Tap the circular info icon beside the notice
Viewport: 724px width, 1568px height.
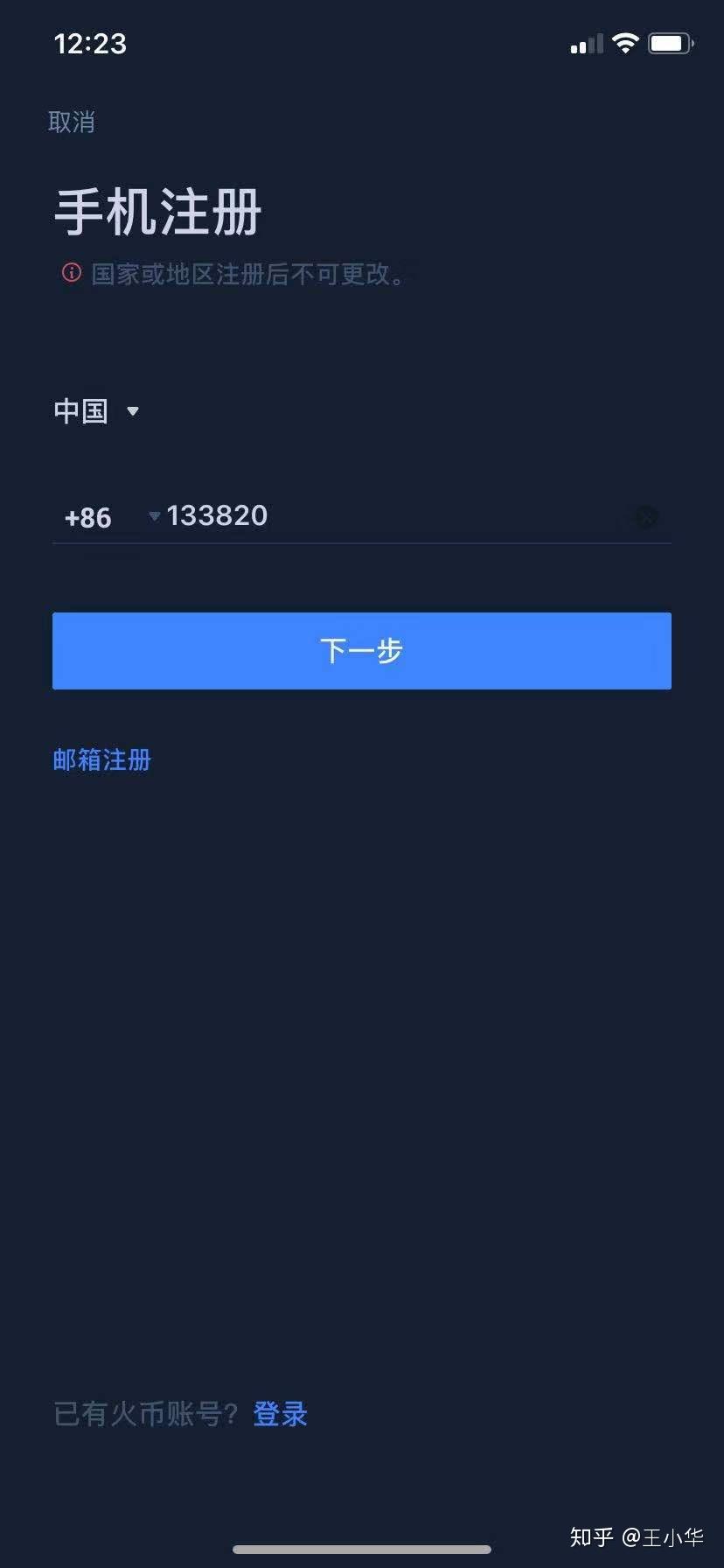coord(70,272)
